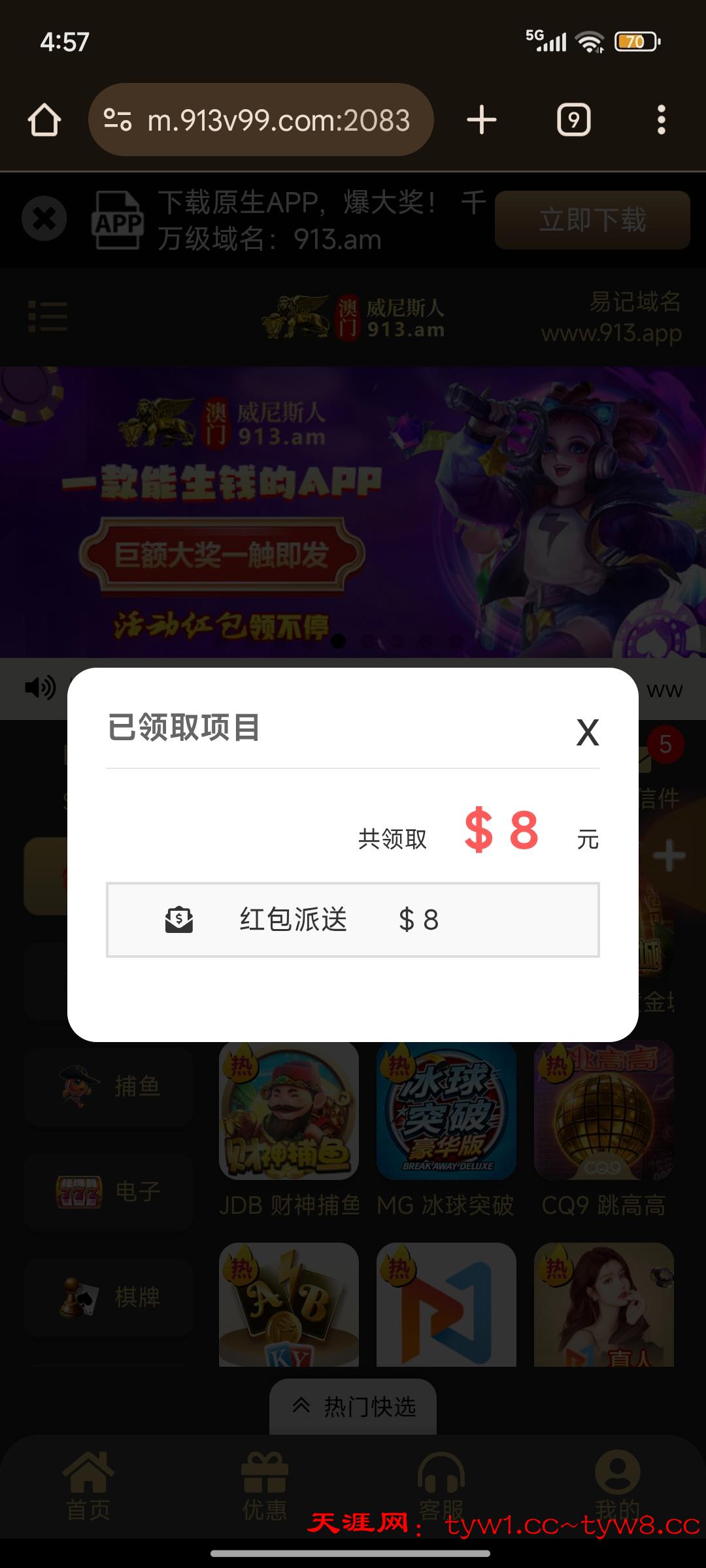The width and height of the screenshot is (706, 1568).
Task: Dismiss the app download banner
Action: (x=44, y=218)
